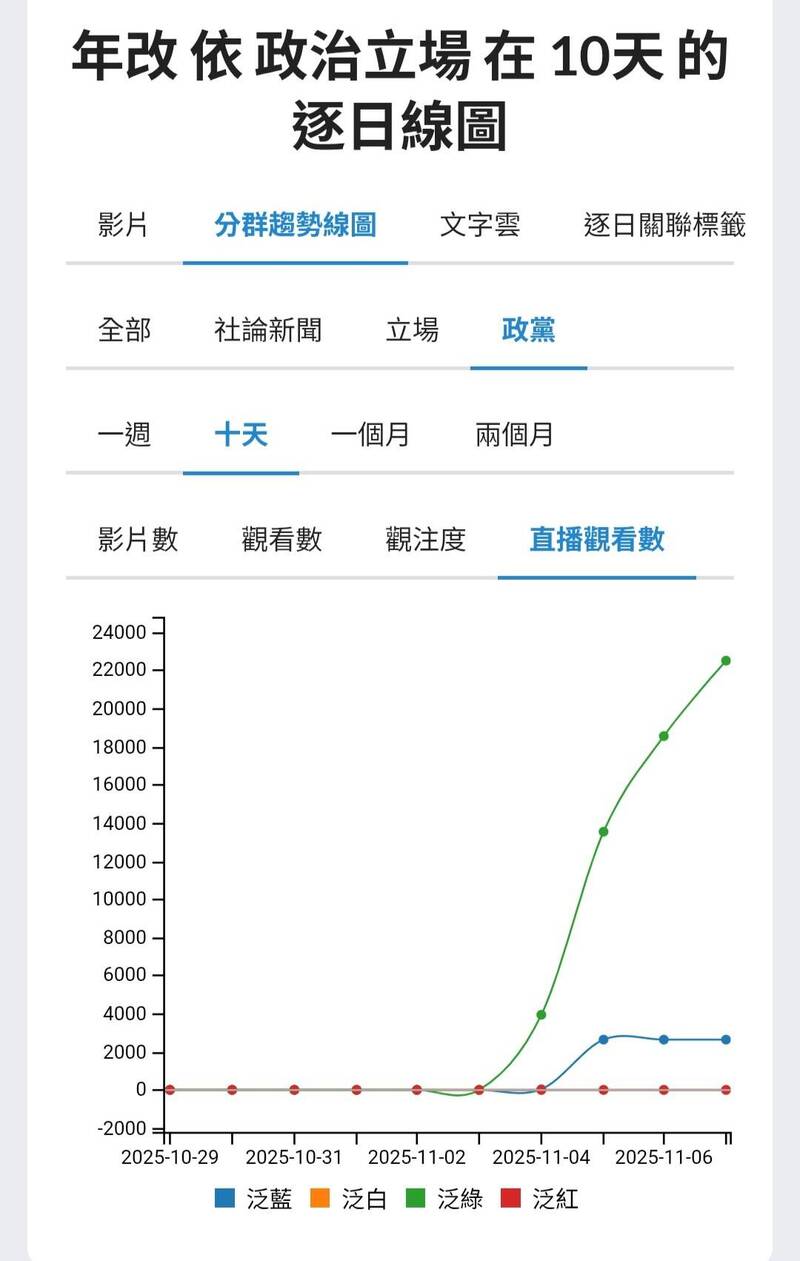This screenshot has width=800, height=1261.
Task: Switch to the 一個月 range
Action: (370, 435)
